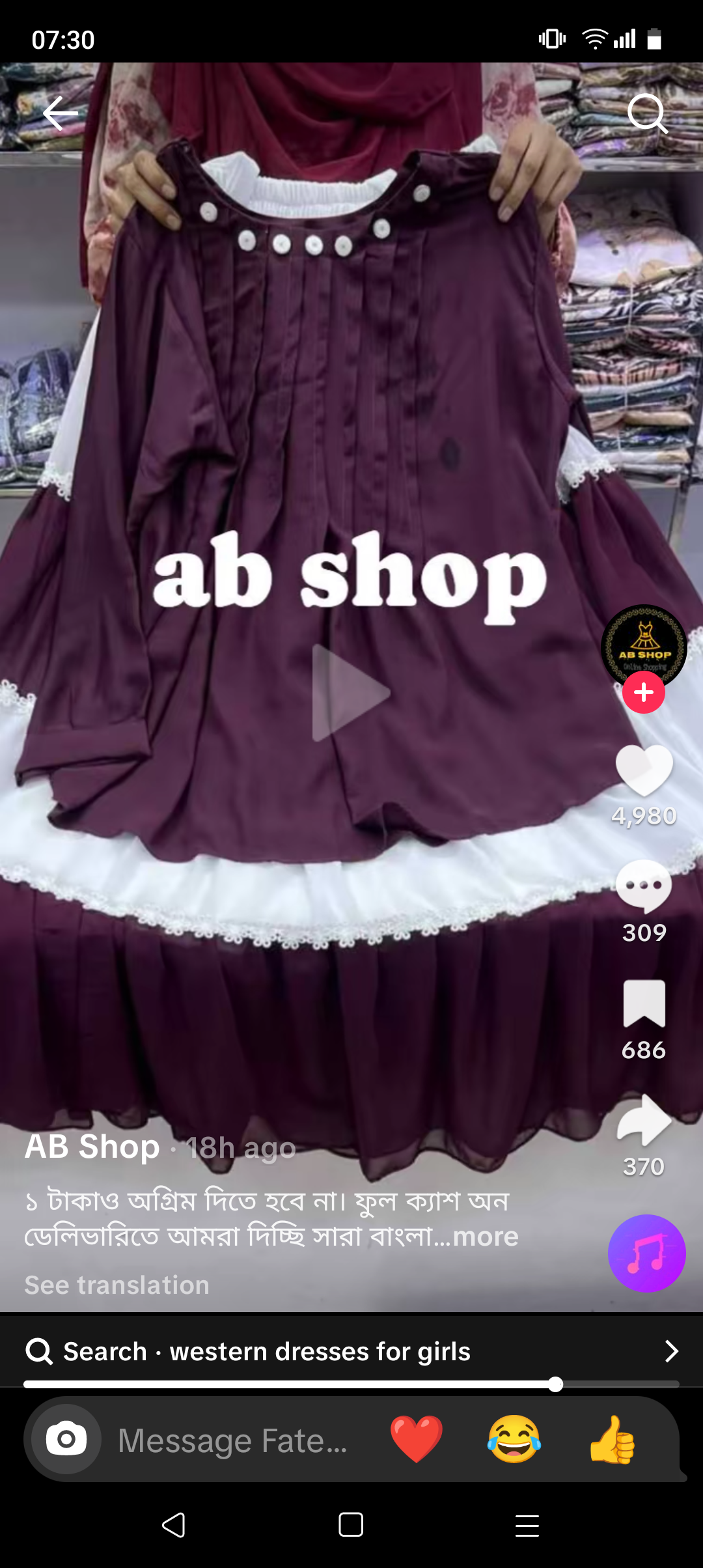Go back using the top arrow
The height and width of the screenshot is (1568, 703).
[61, 113]
